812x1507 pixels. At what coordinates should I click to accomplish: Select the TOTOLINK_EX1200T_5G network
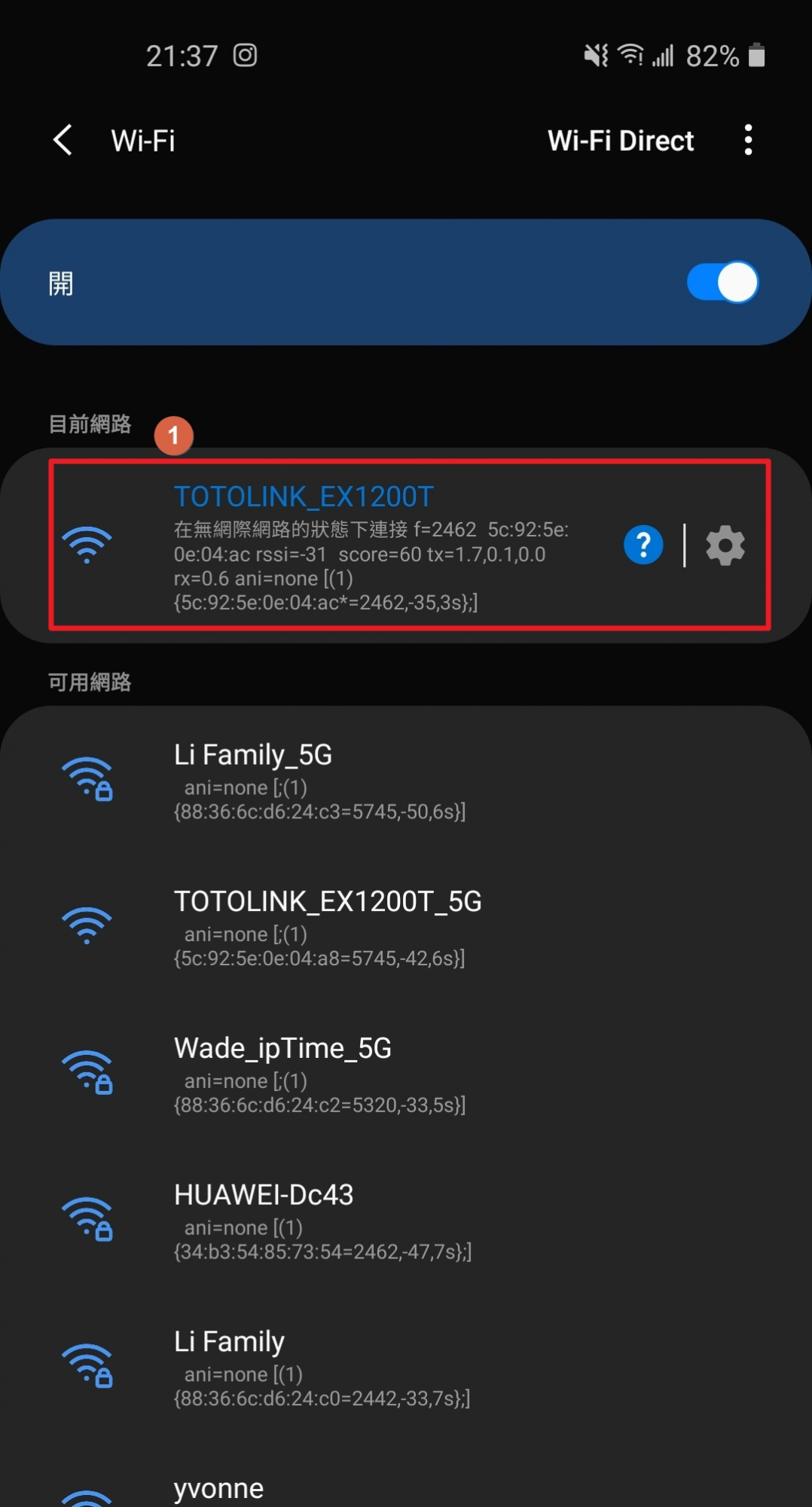(406, 927)
